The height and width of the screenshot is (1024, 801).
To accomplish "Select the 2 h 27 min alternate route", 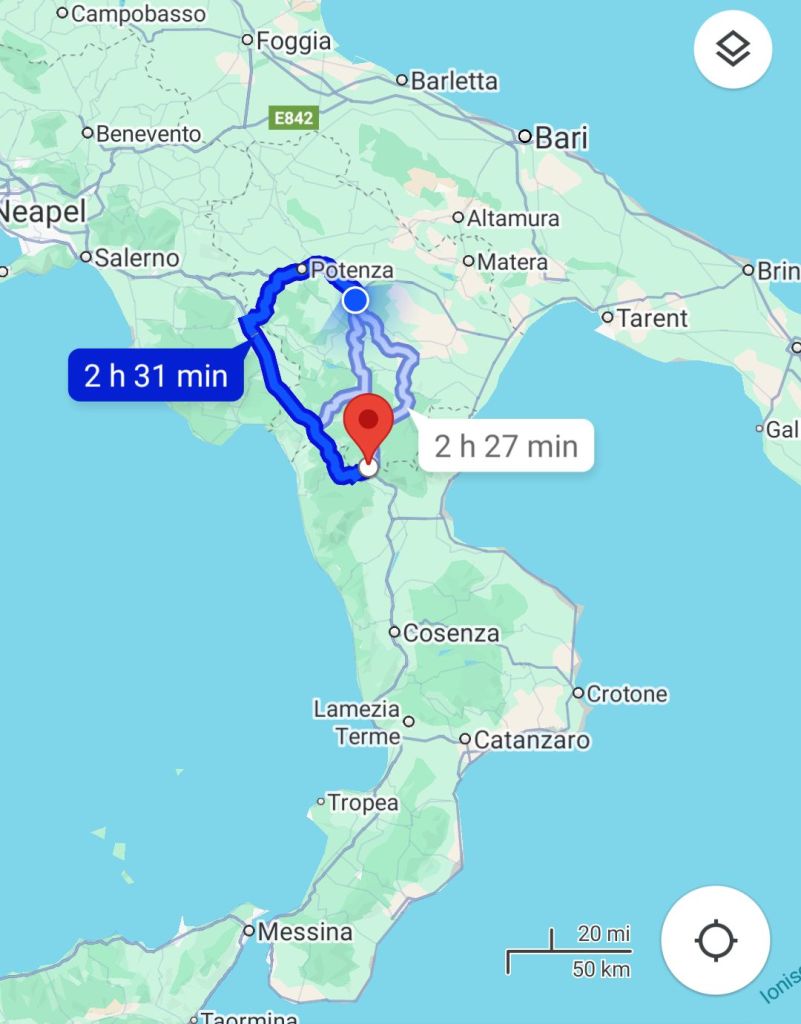I will pos(506,446).
